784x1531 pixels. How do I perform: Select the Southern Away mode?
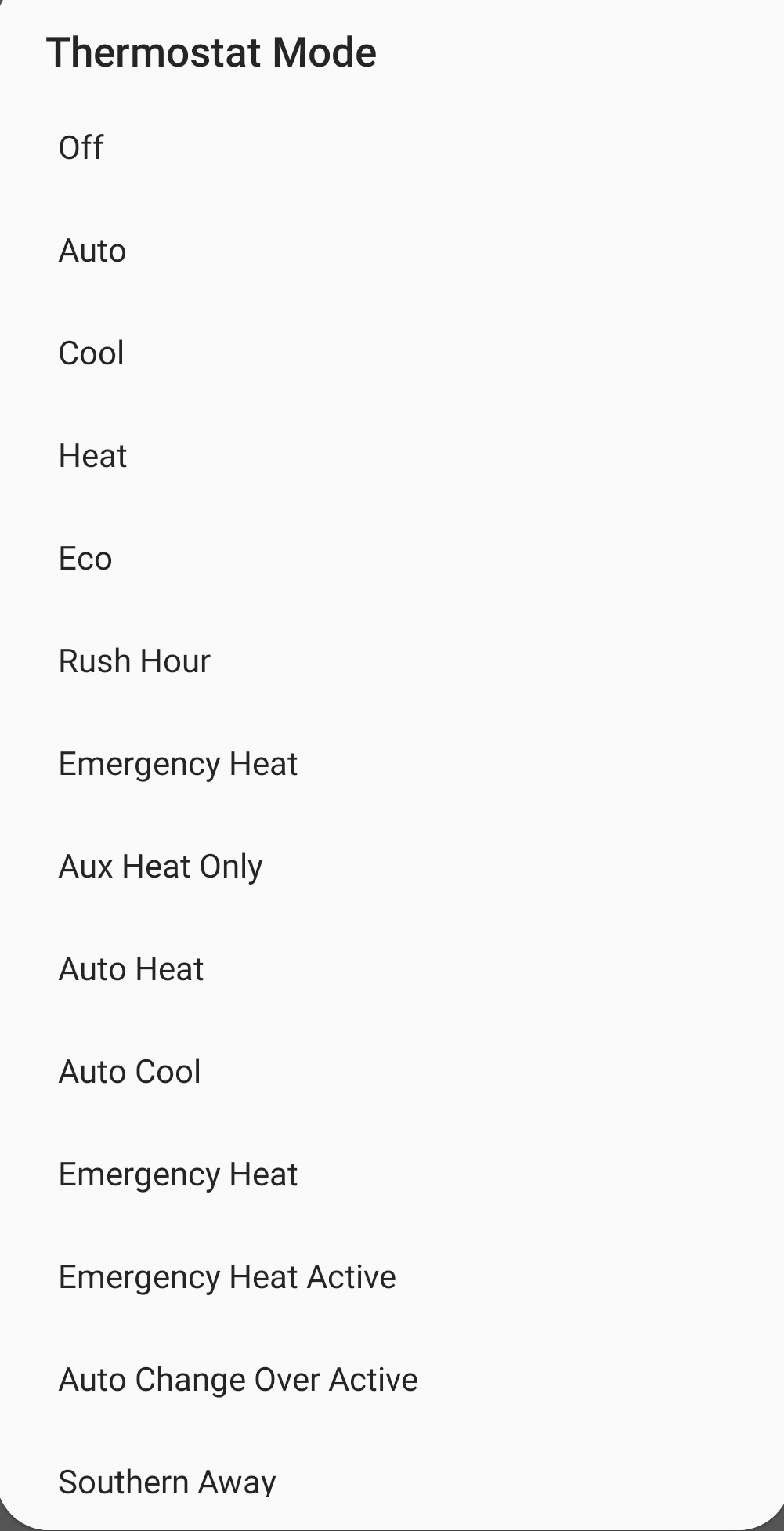(167, 1482)
